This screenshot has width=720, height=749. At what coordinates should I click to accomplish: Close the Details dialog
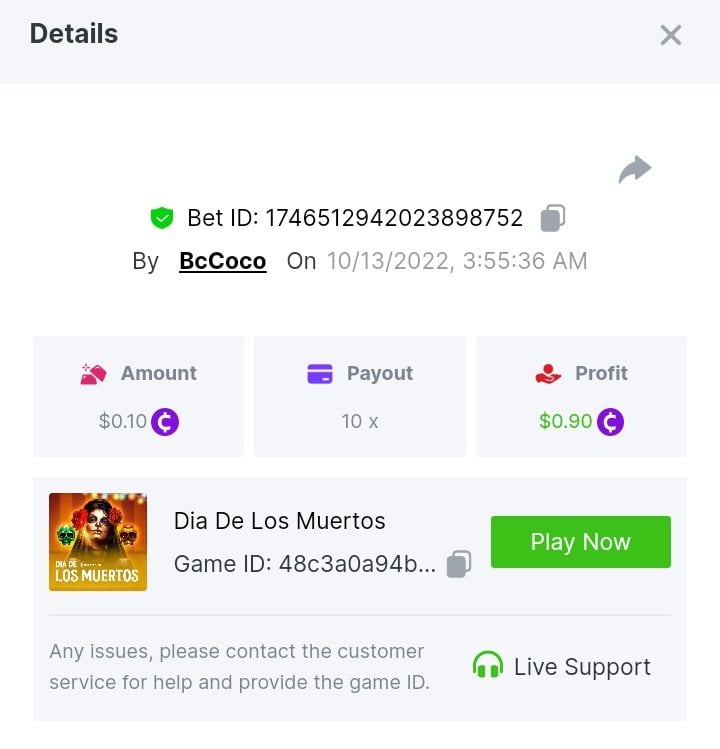[670, 36]
